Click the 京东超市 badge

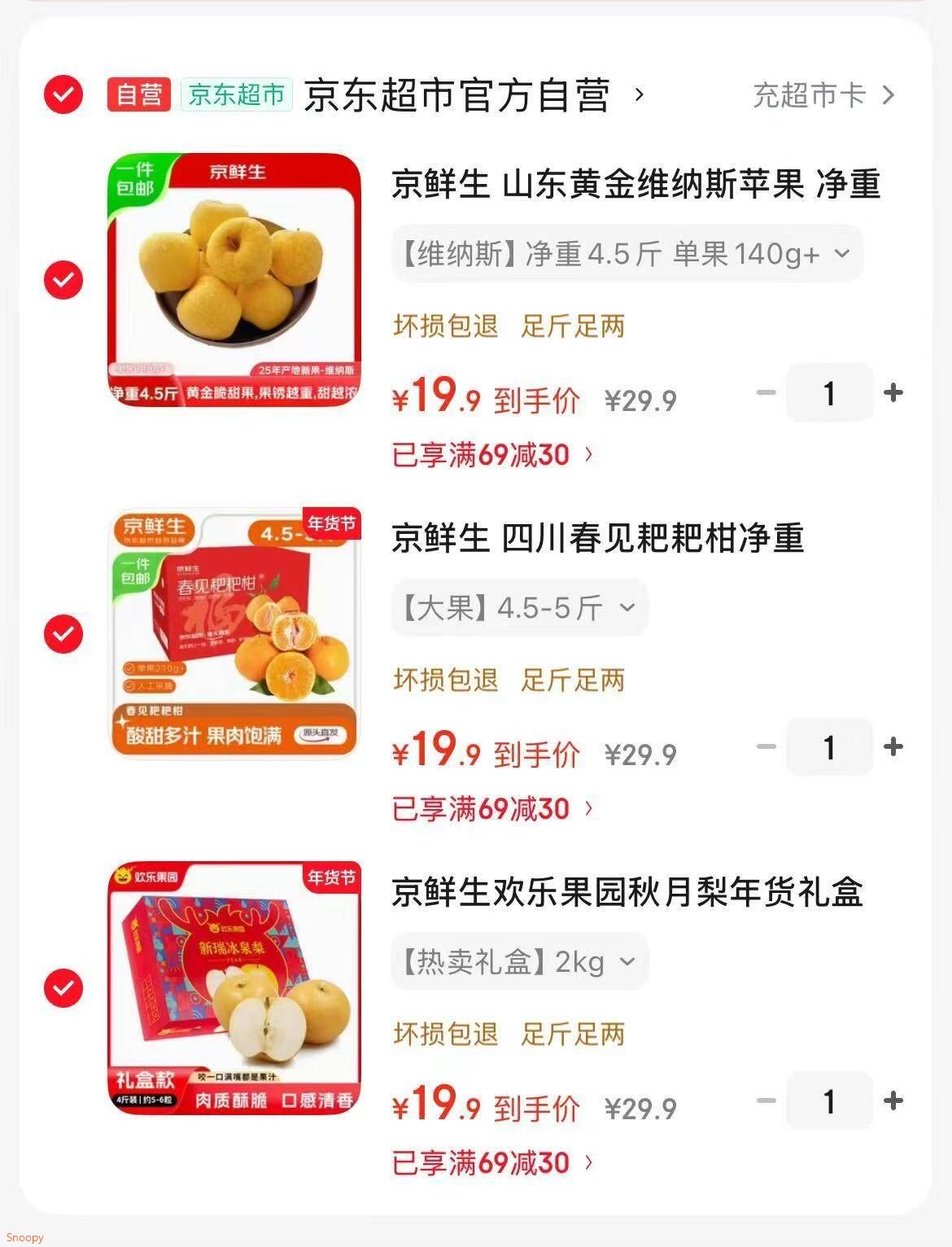pyautogui.click(x=234, y=94)
